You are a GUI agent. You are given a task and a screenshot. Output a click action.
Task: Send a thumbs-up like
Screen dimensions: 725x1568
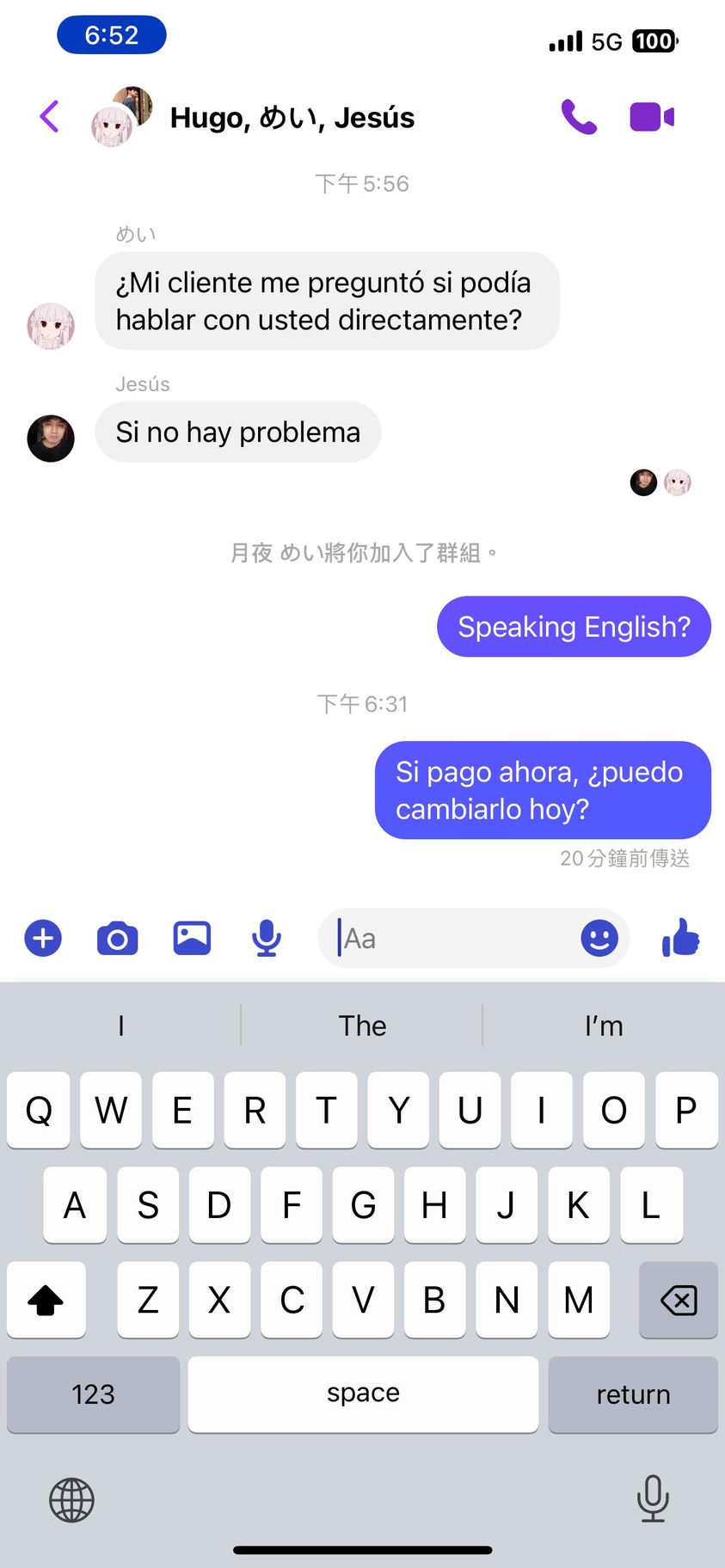[x=681, y=937]
